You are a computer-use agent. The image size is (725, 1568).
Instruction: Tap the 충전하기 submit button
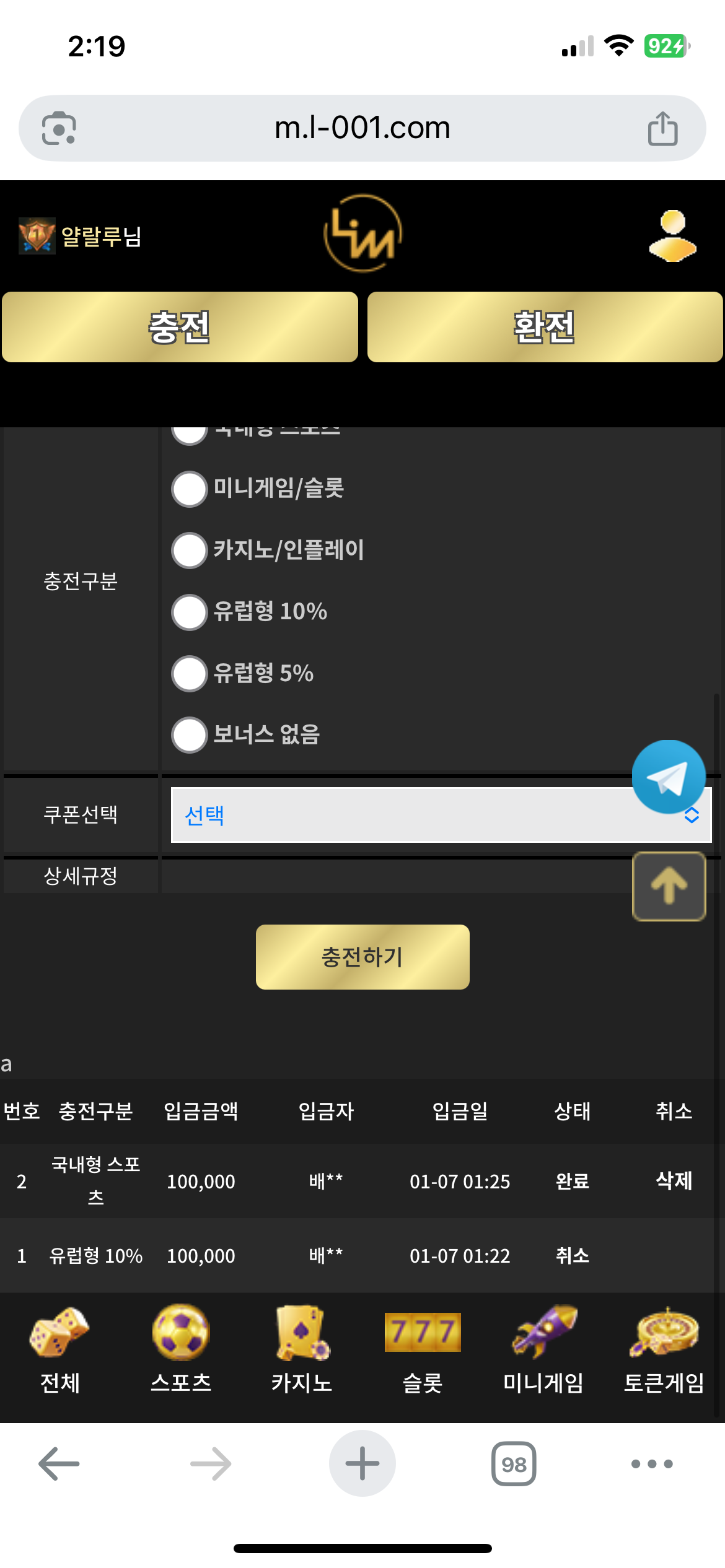362,957
